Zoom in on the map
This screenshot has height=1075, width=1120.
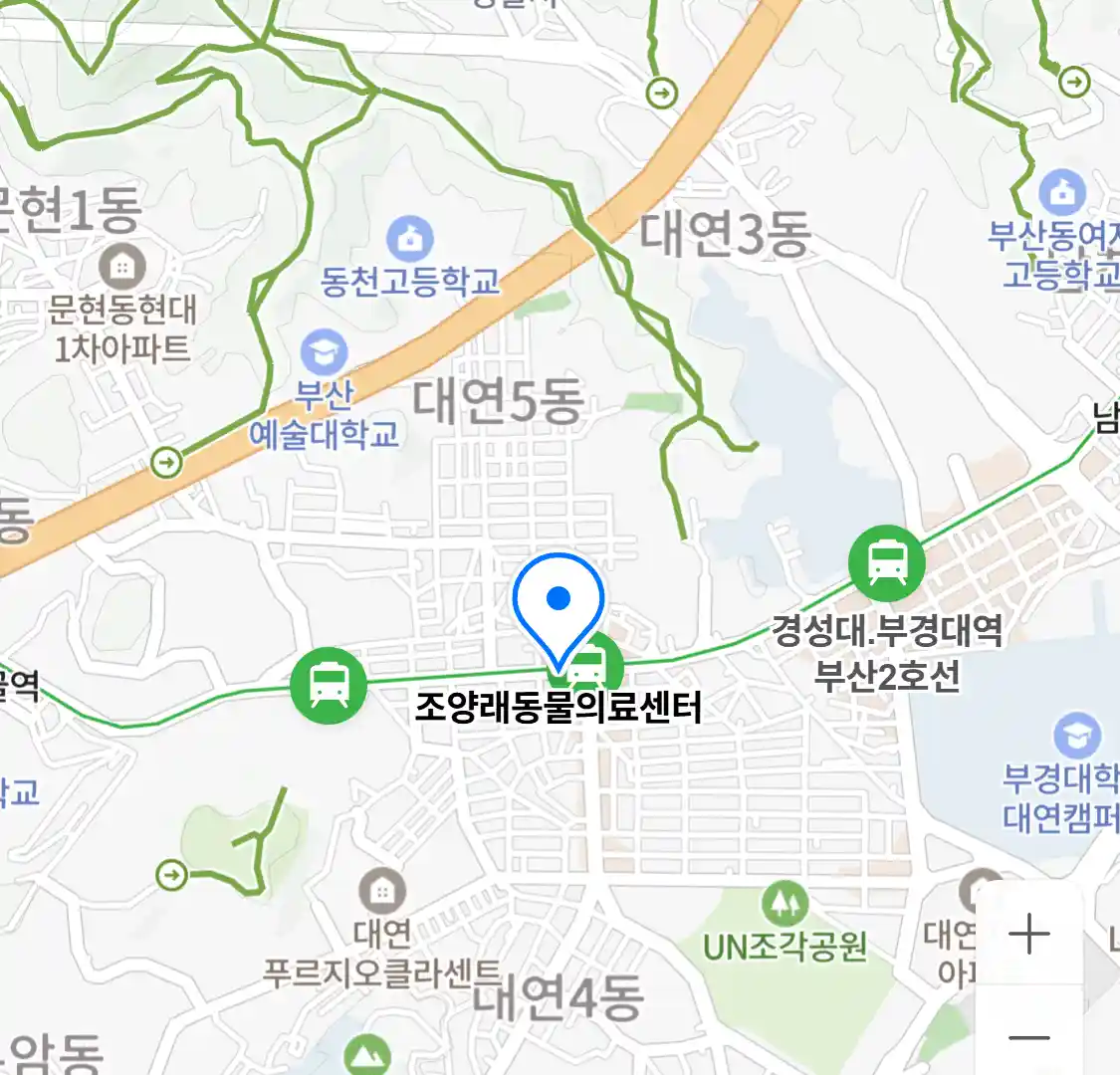(1028, 935)
